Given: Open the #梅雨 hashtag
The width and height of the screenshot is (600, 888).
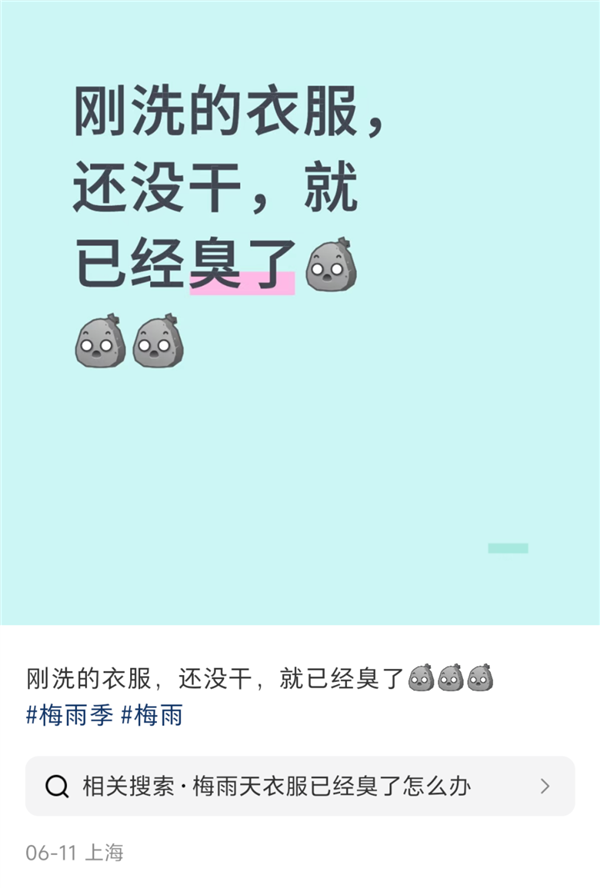Looking at the screenshot, I should (151, 716).
